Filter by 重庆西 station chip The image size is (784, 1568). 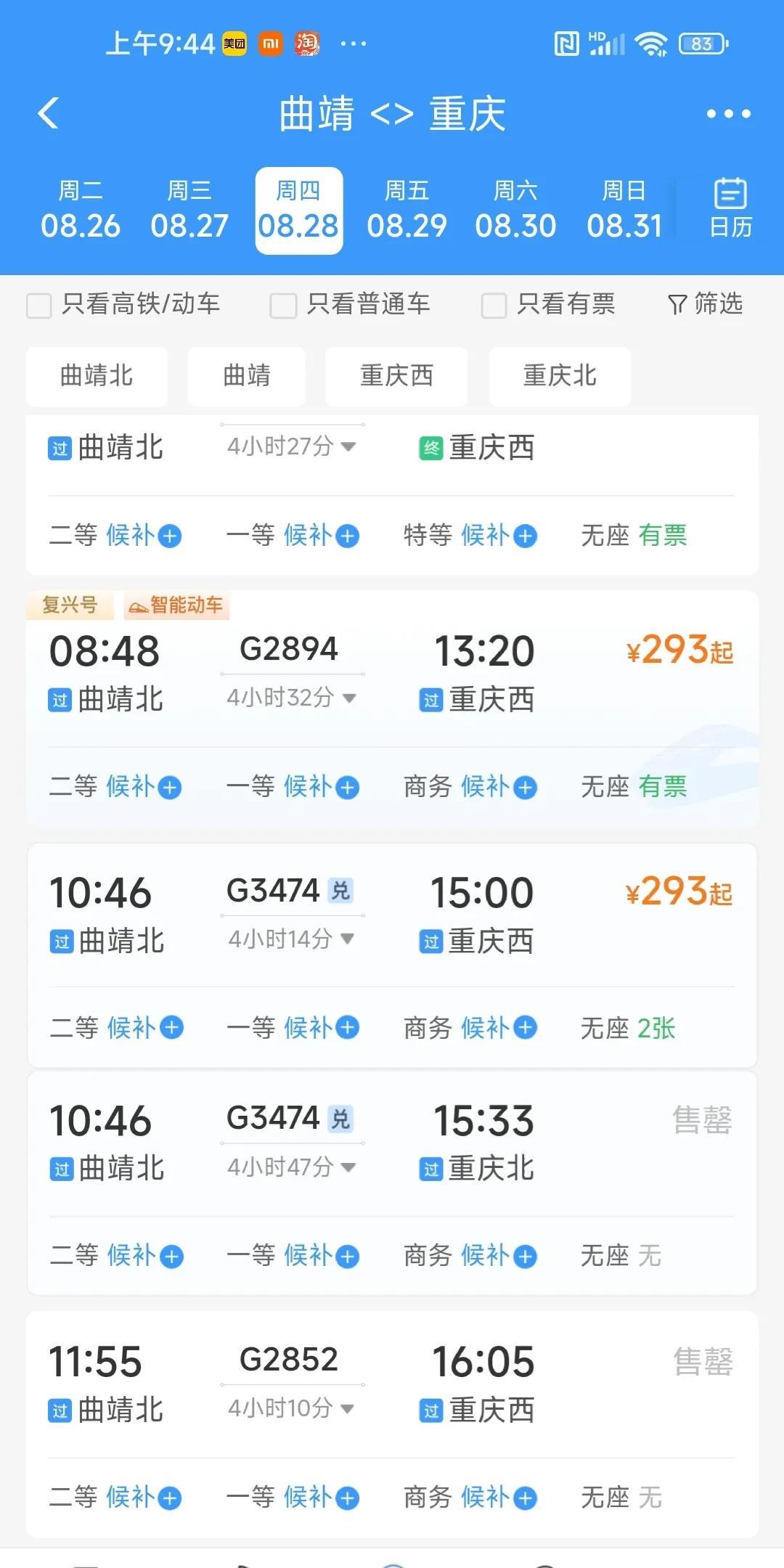click(396, 376)
